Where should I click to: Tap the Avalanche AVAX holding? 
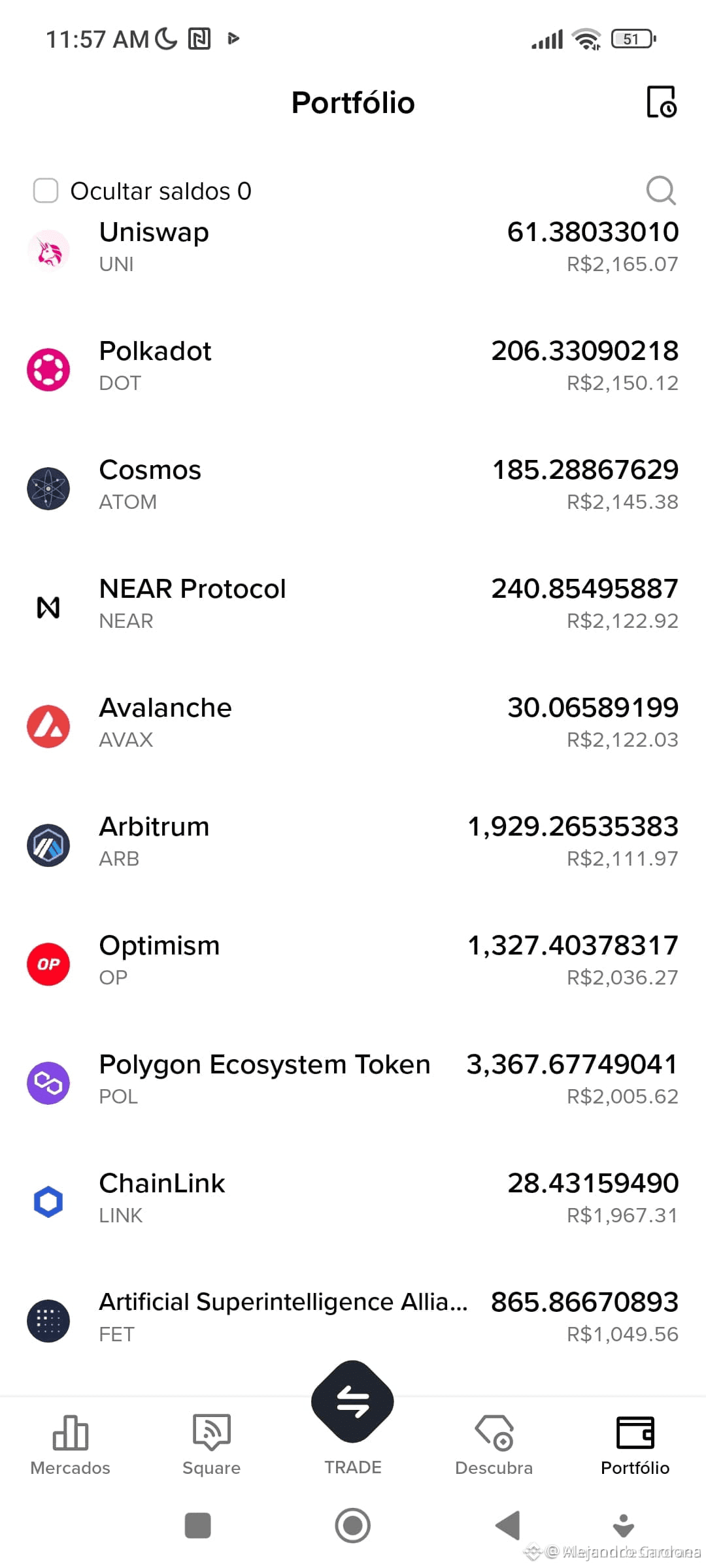pyautogui.click(x=353, y=723)
